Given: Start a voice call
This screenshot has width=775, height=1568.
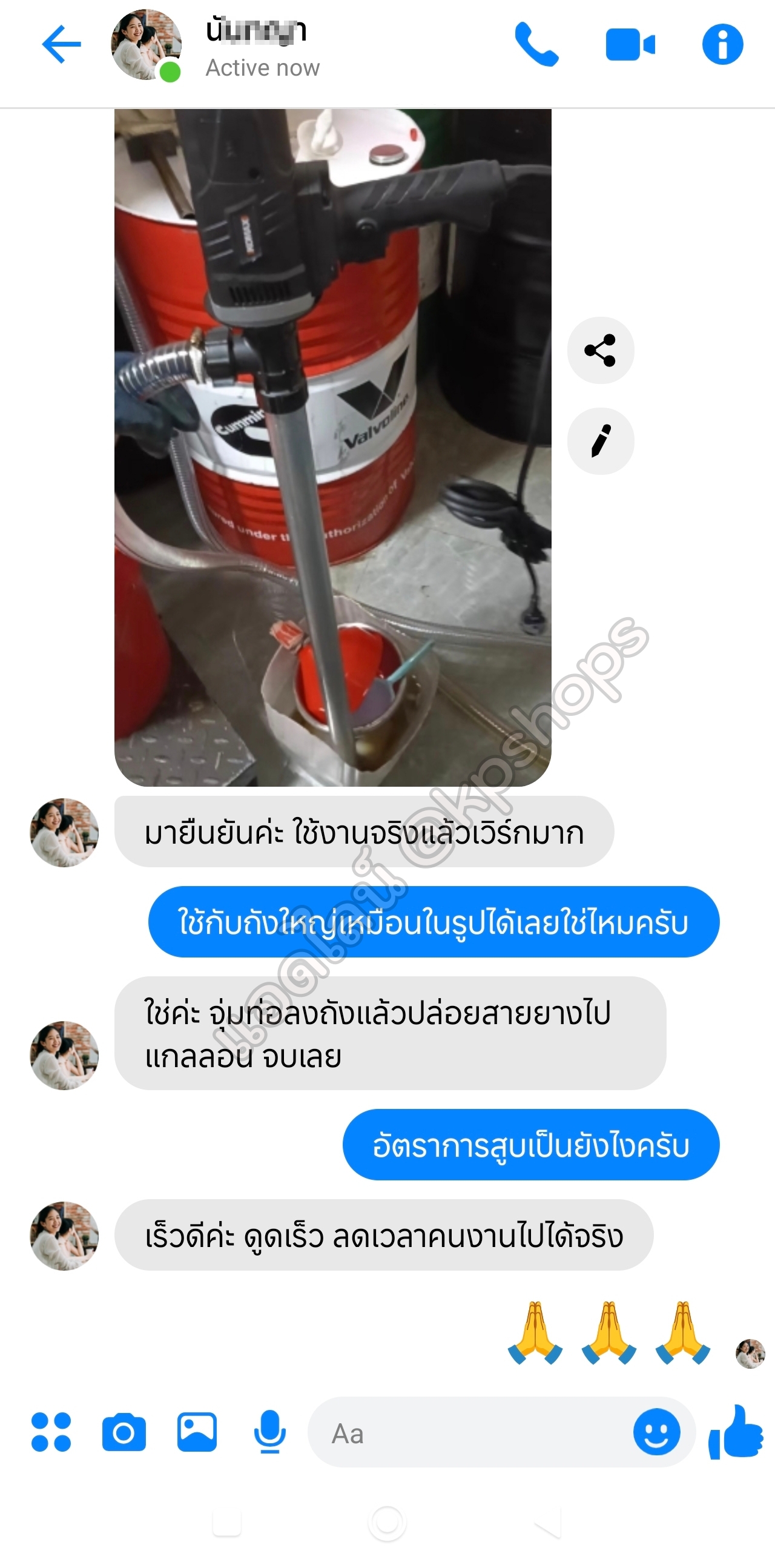Looking at the screenshot, I should click(x=536, y=44).
